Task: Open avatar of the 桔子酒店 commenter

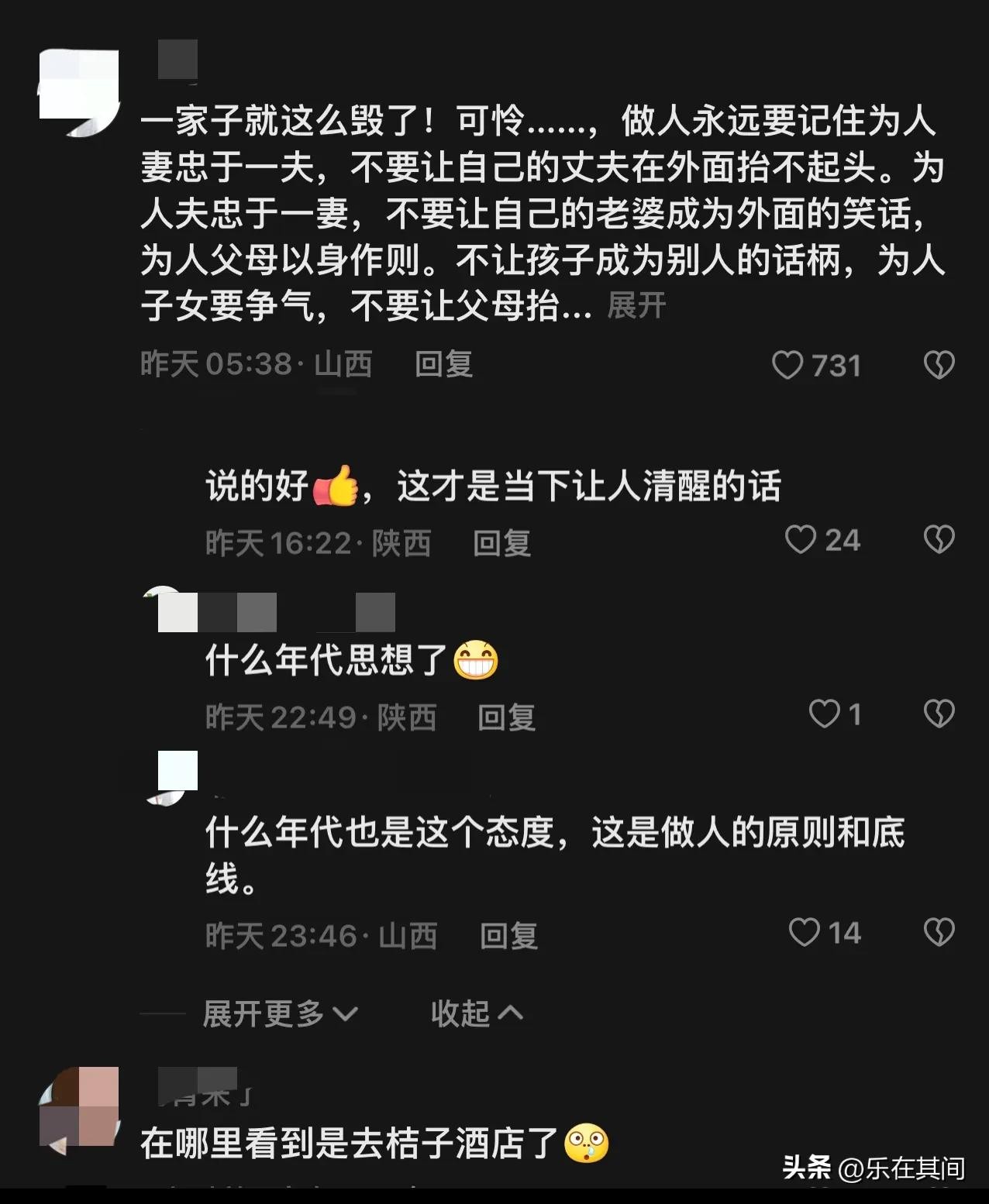Action: (79, 1108)
